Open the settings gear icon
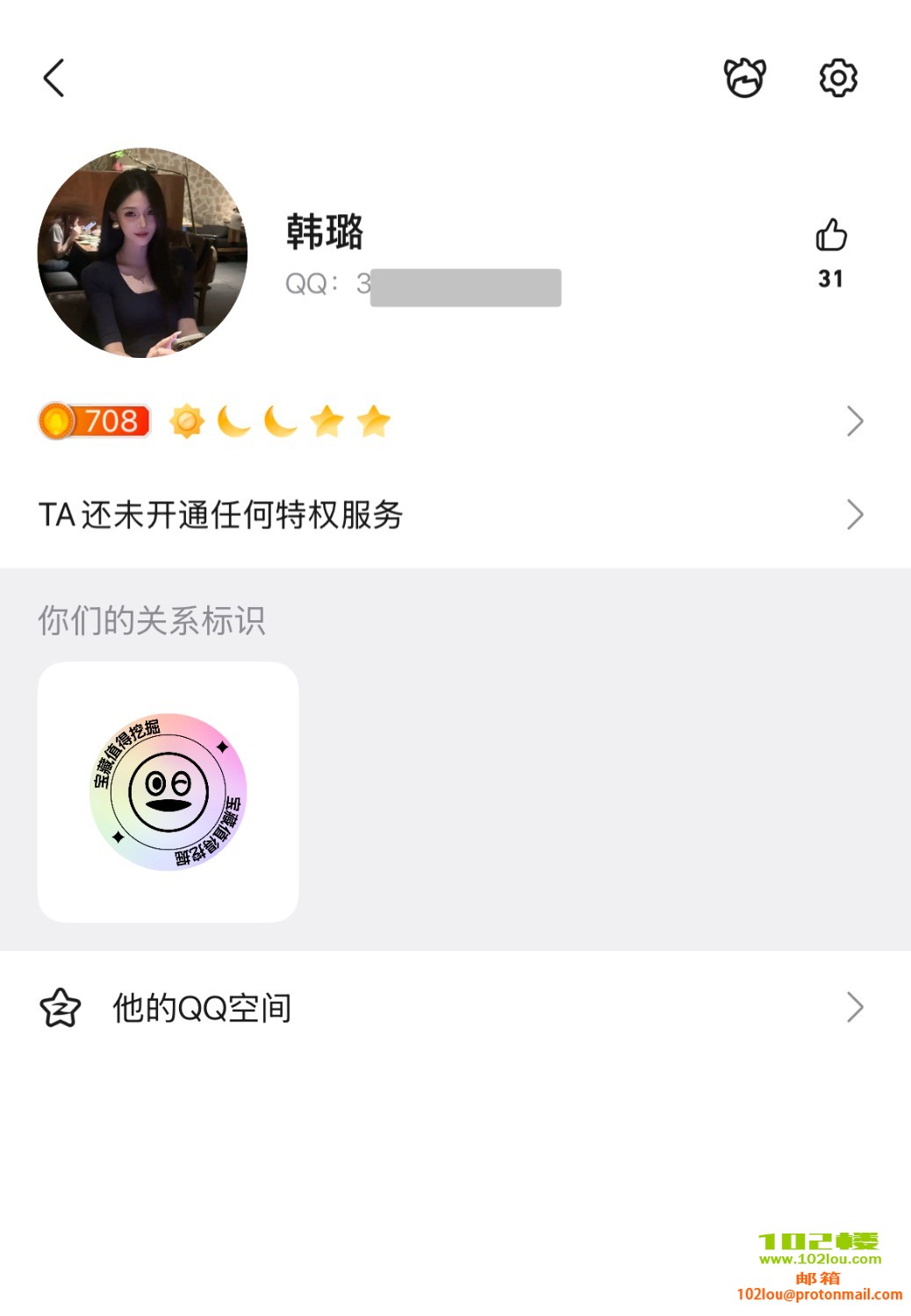Image resolution: width=911 pixels, height=1316 pixels. (x=837, y=78)
